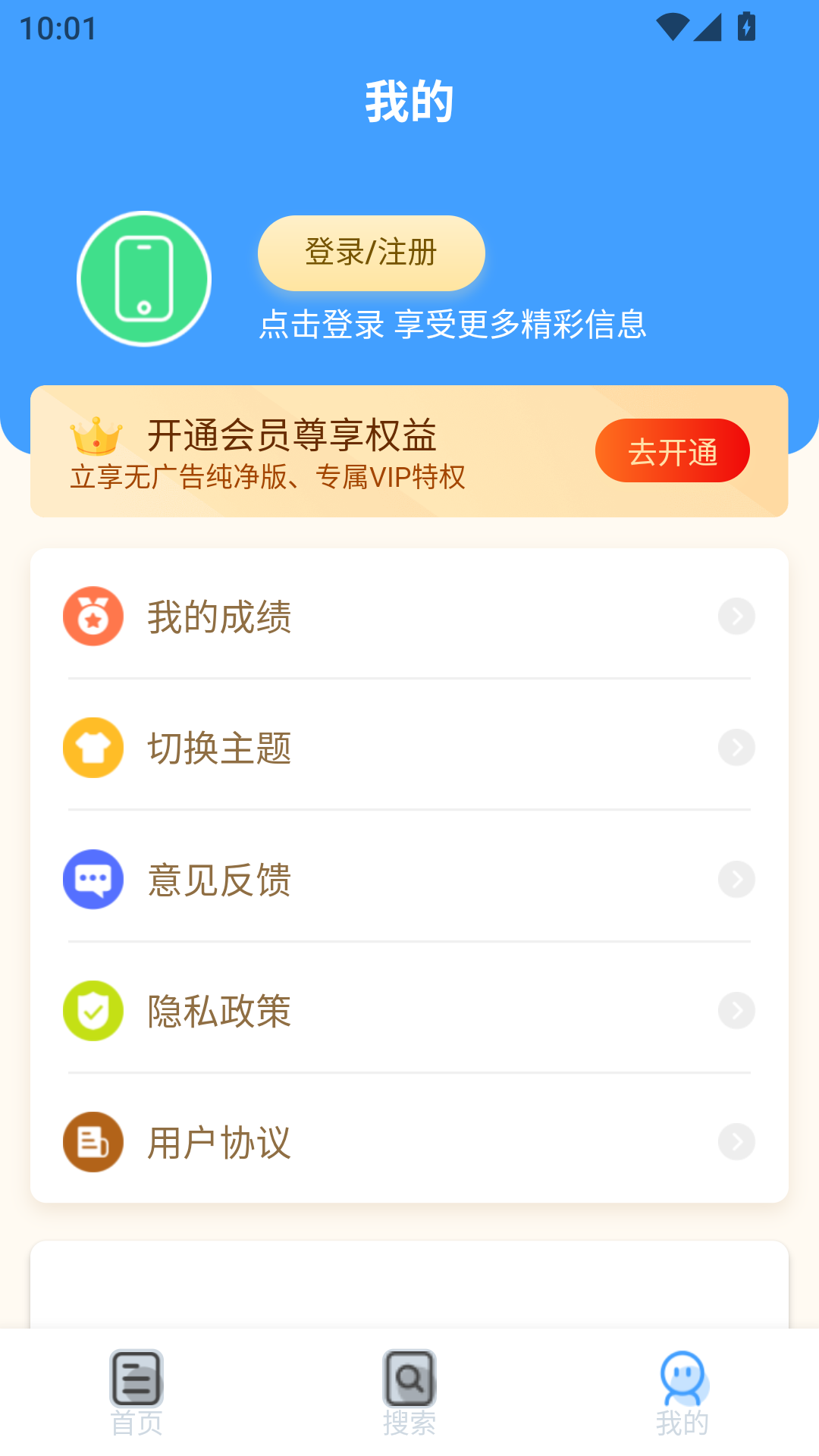Tap the 去开通 button
This screenshot has width=819, height=1456.
pos(672,450)
